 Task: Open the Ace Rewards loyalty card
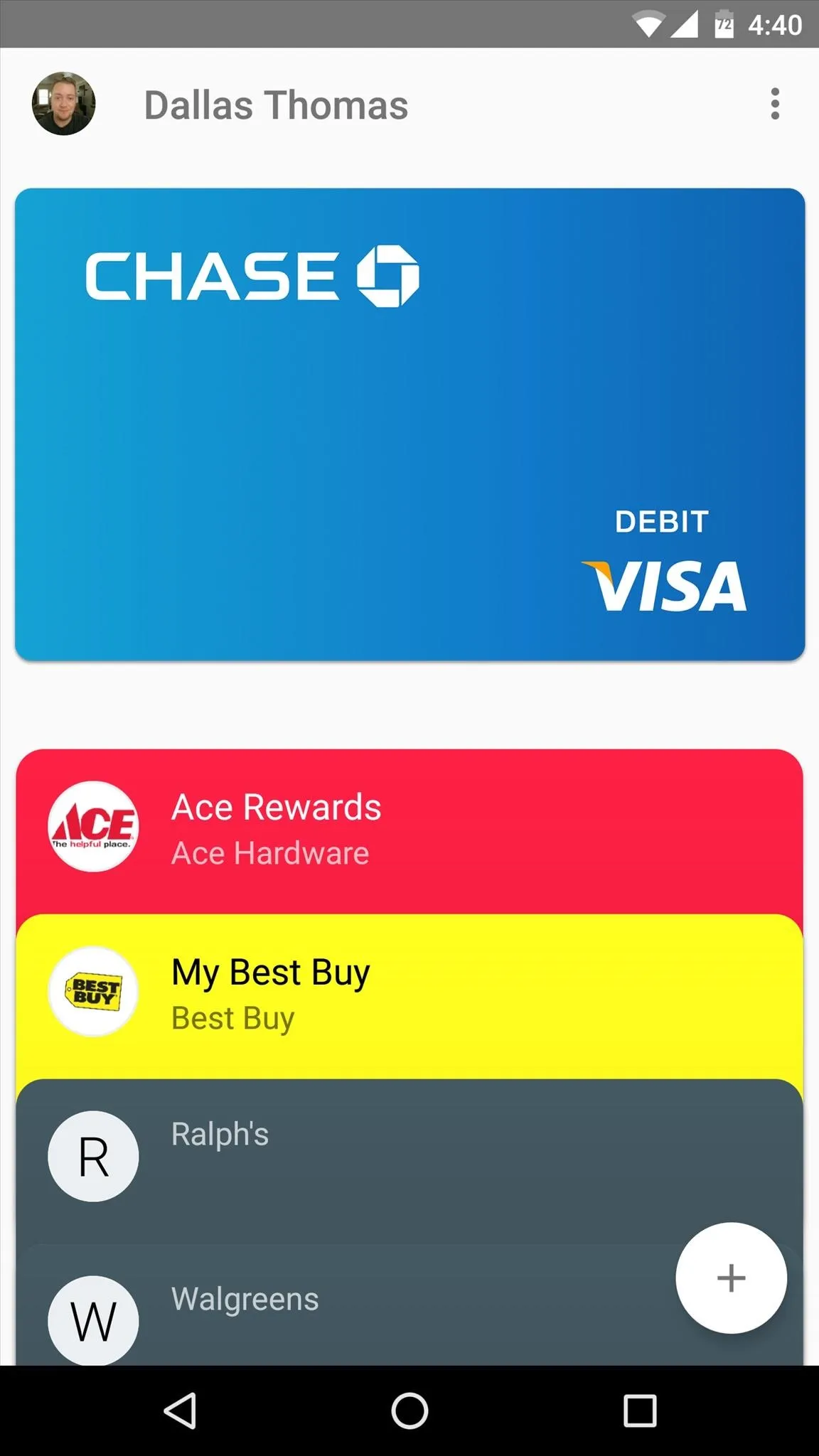pos(409,832)
